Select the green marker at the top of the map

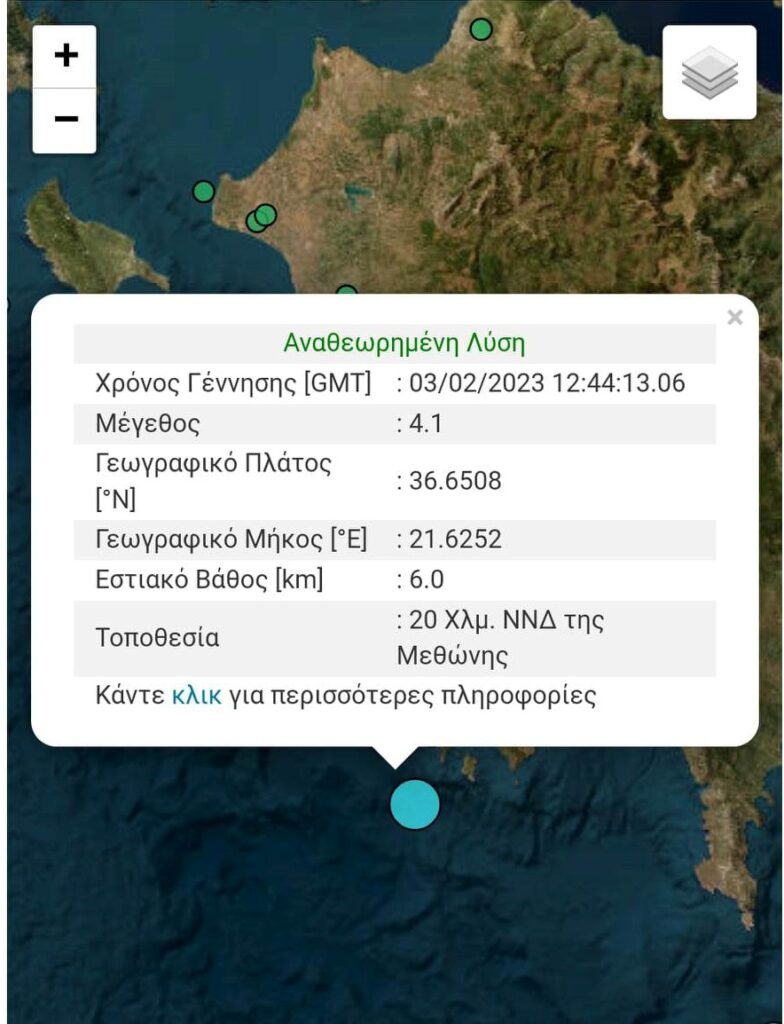click(x=481, y=30)
